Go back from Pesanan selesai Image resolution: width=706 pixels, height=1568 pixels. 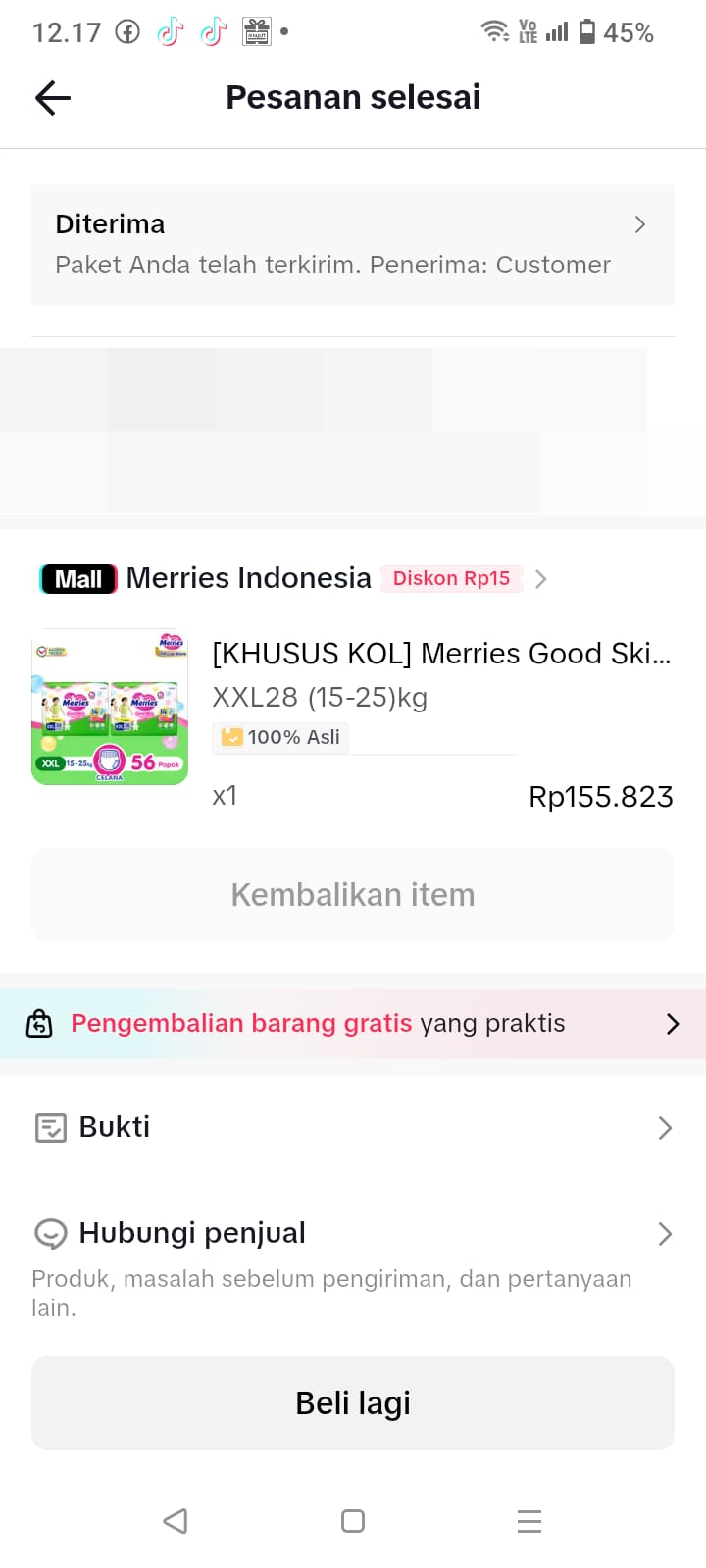tap(53, 98)
